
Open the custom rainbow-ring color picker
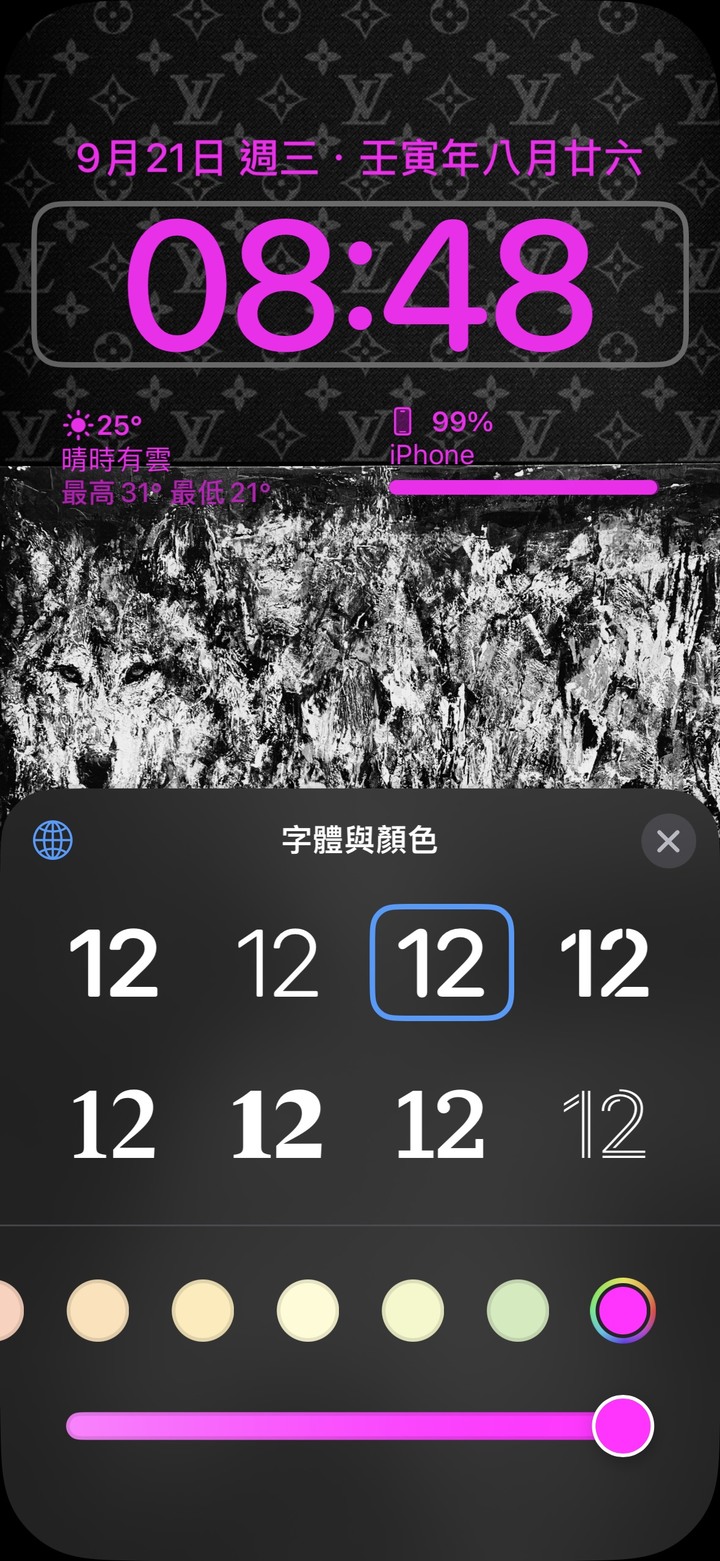click(x=622, y=1310)
